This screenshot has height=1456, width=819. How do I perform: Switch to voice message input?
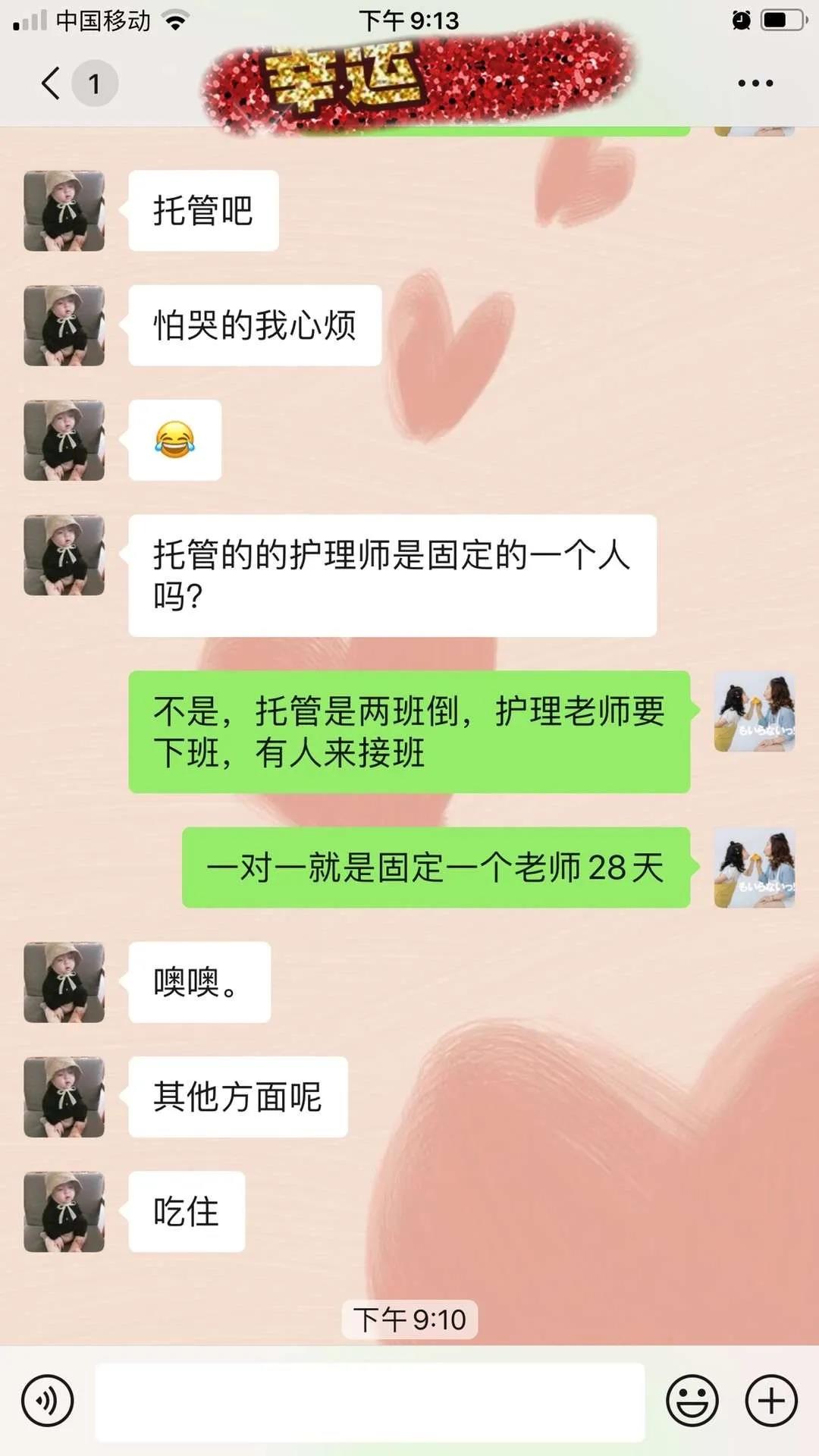tap(48, 1401)
